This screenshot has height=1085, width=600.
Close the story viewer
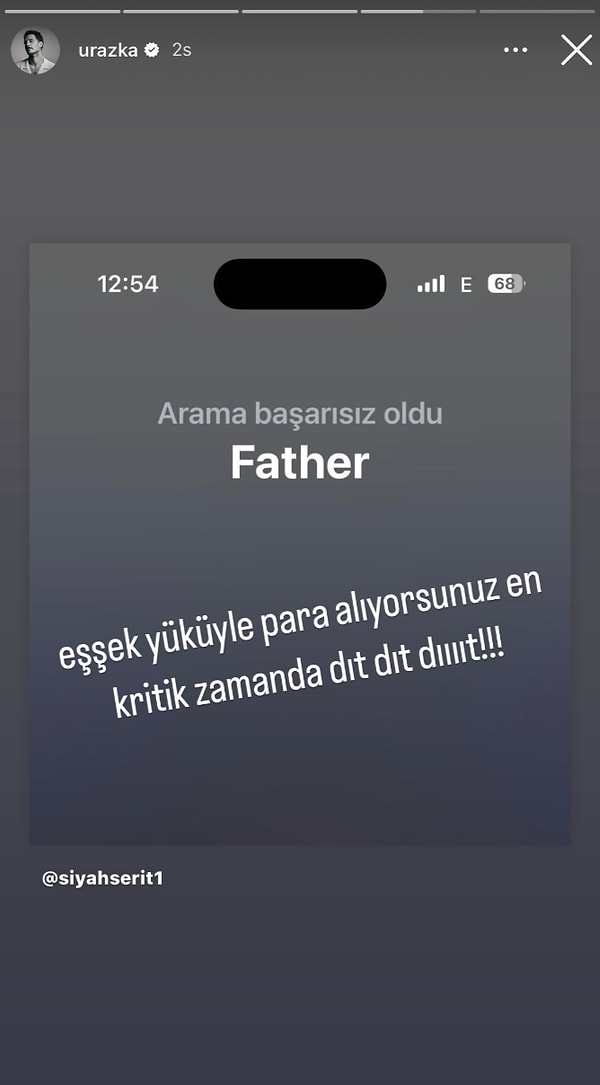tap(576, 50)
